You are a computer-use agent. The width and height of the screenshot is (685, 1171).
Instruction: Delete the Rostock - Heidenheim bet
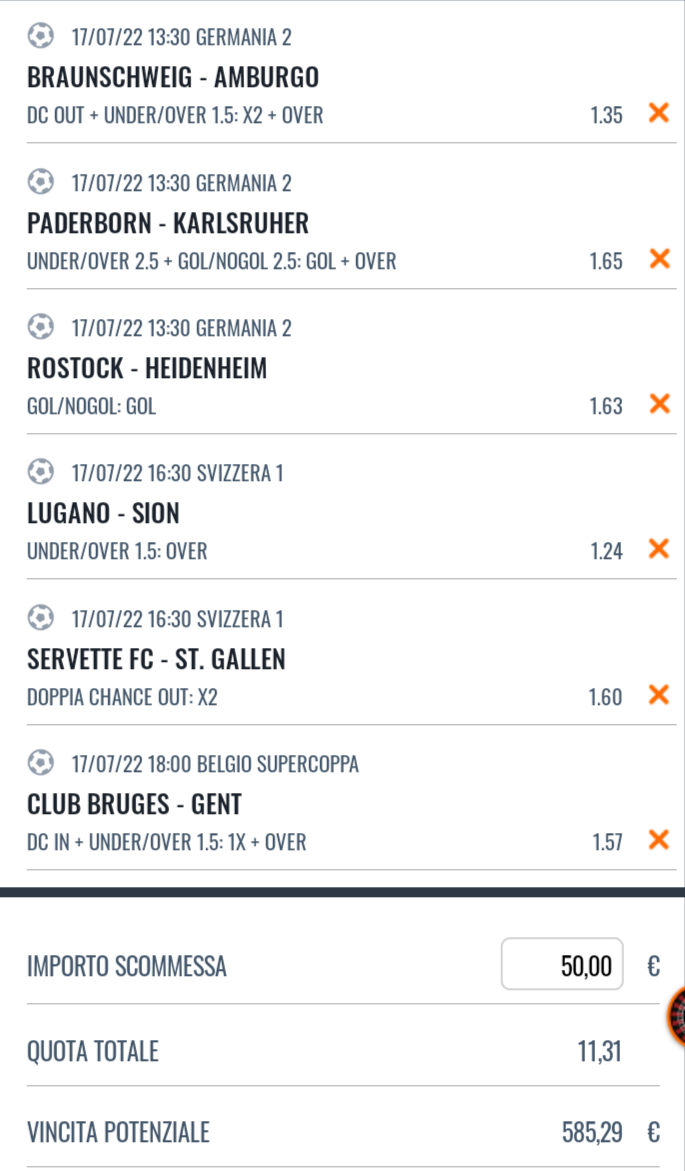(x=658, y=404)
